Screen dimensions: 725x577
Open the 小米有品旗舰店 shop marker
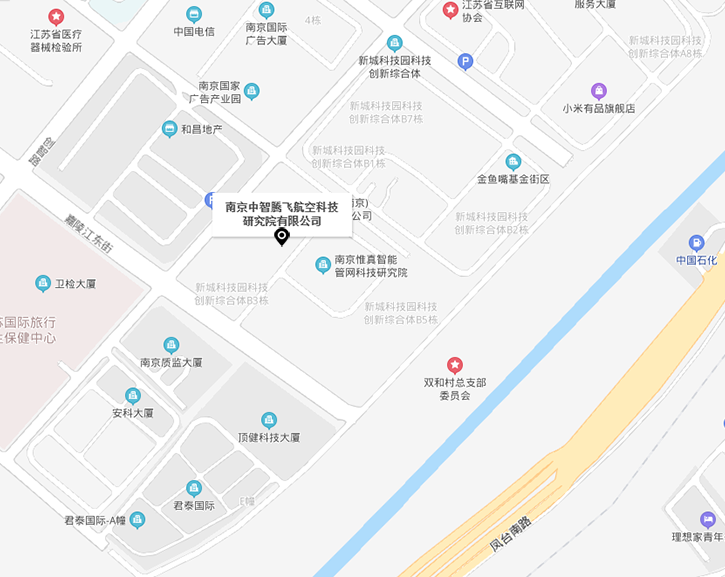[x=598, y=91]
